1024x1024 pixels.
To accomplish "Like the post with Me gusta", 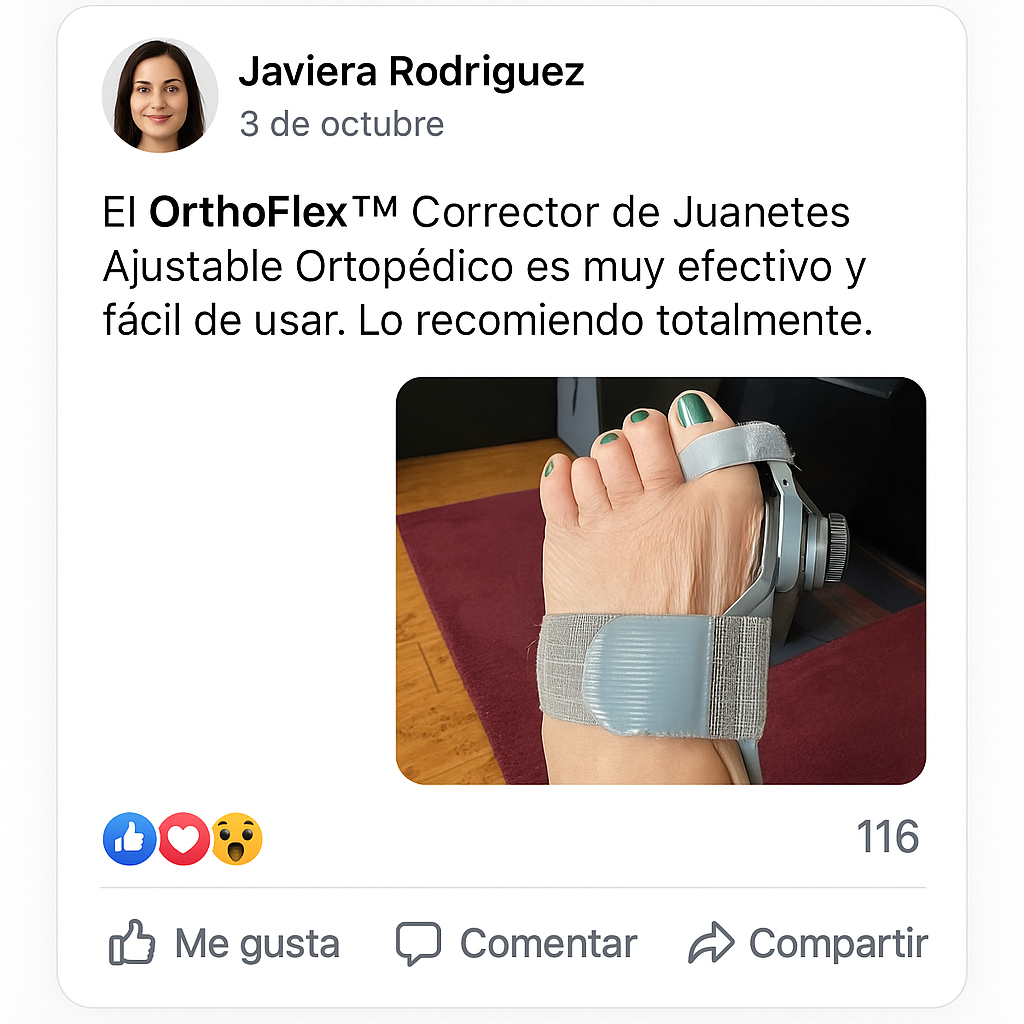I will pyautogui.click(x=224, y=943).
